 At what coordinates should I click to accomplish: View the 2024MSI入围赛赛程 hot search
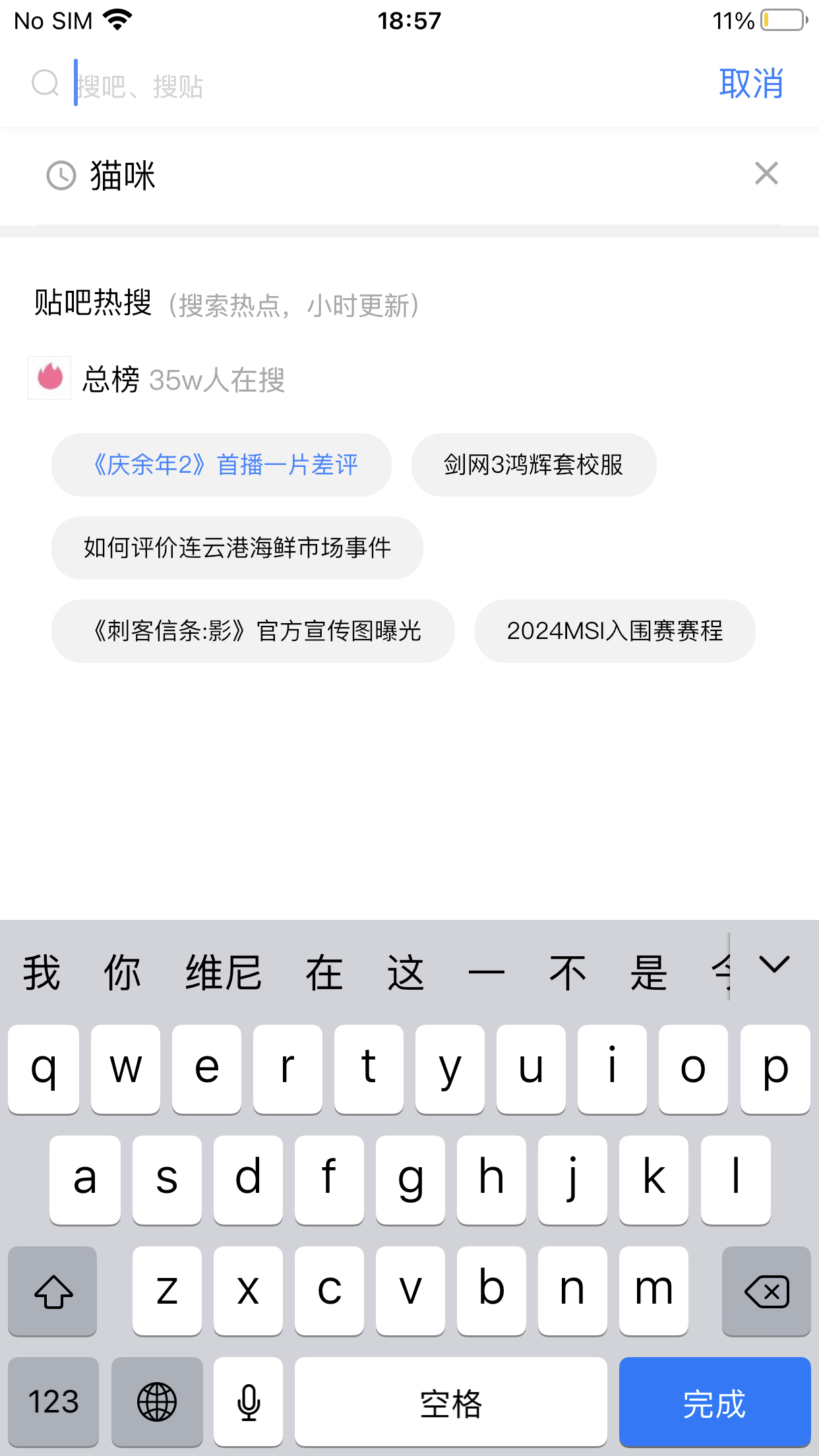point(615,631)
